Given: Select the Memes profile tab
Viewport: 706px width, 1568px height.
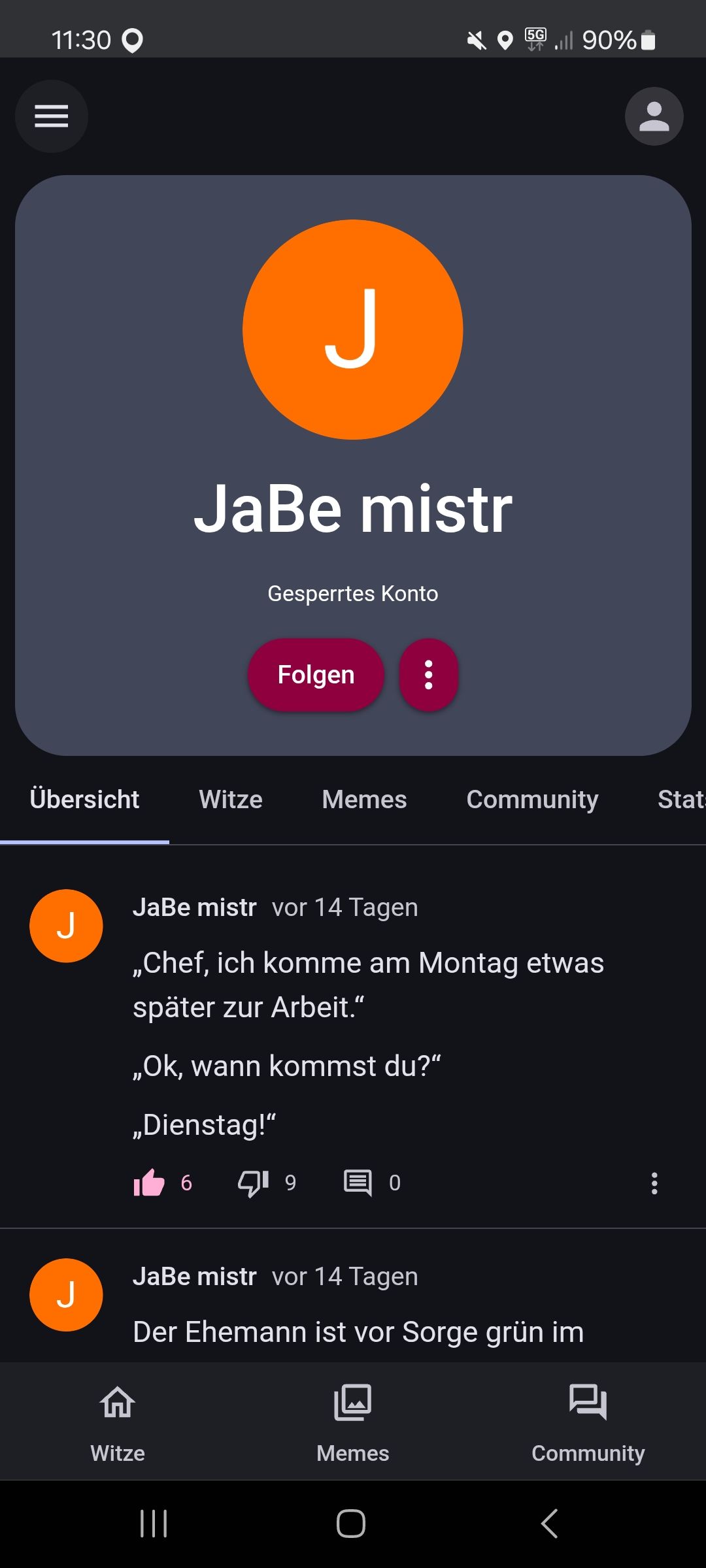Looking at the screenshot, I should pyautogui.click(x=364, y=800).
